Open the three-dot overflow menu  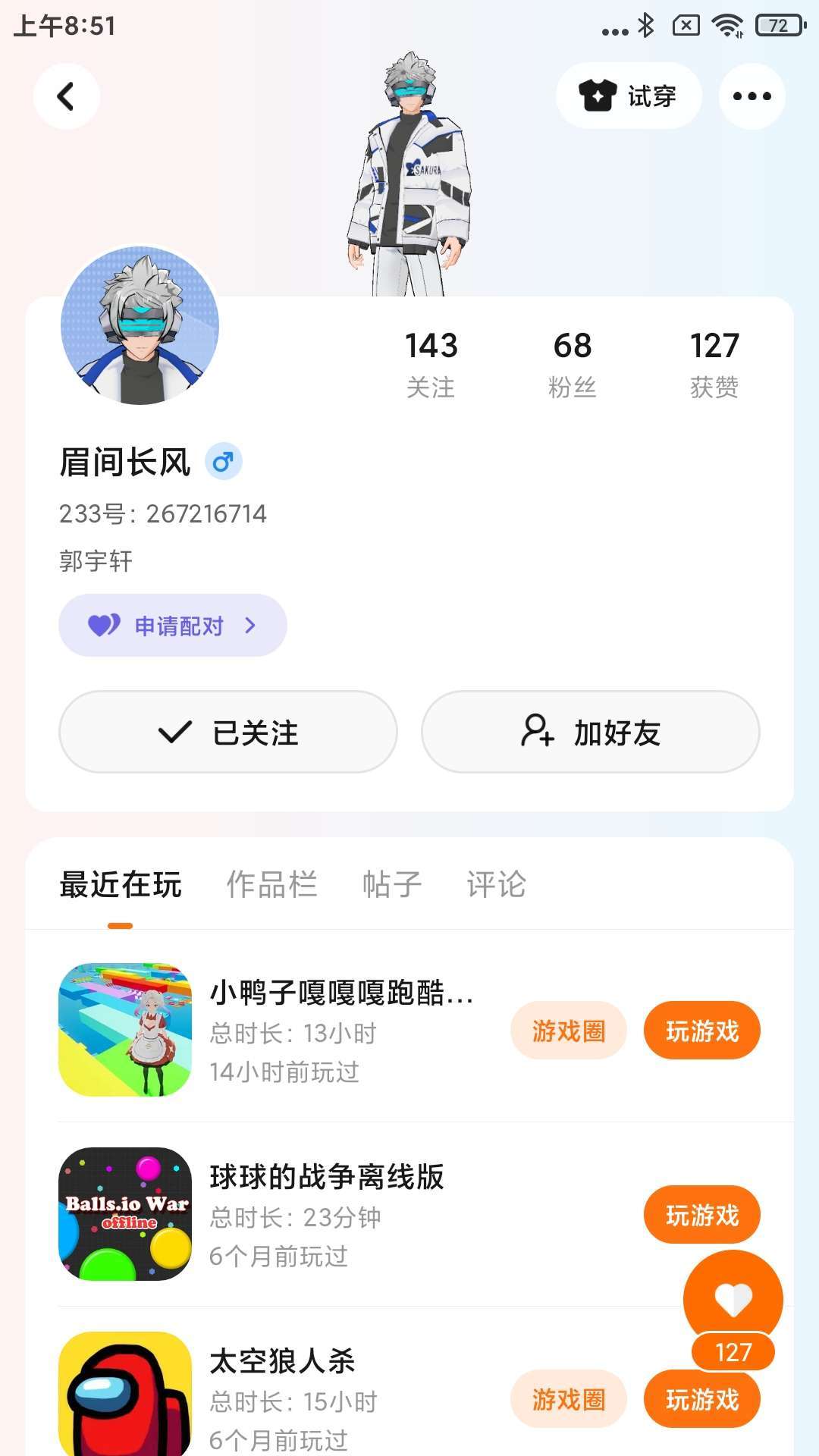752,96
